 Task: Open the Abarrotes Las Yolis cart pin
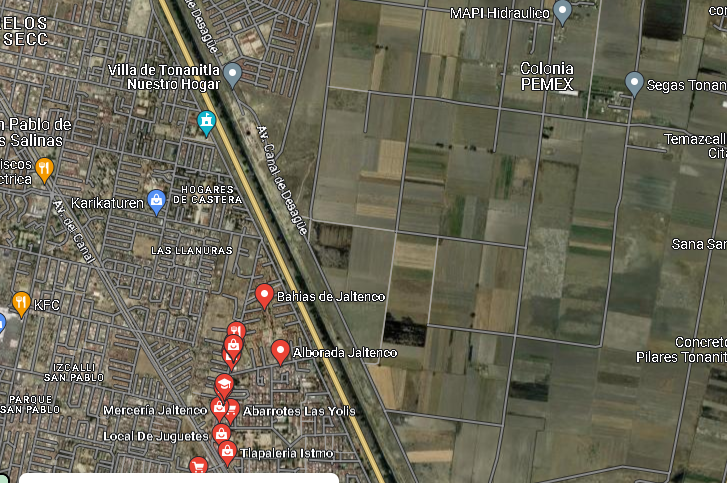coord(232,410)
